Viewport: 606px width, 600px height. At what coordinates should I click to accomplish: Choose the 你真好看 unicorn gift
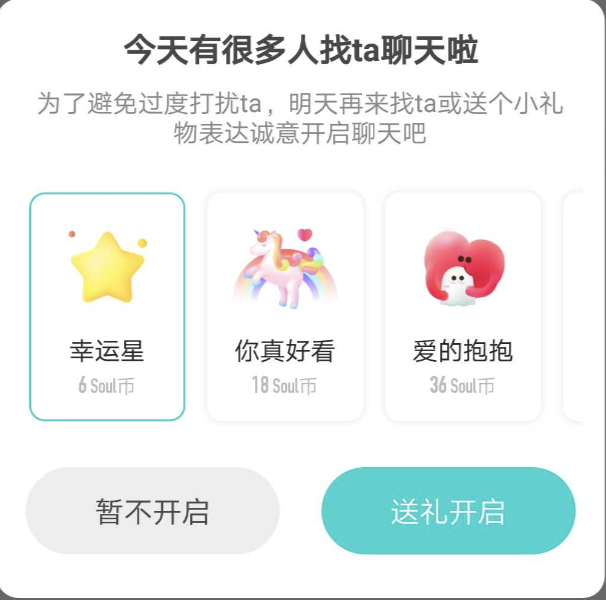pyautogui.click(x=285, y=306)
